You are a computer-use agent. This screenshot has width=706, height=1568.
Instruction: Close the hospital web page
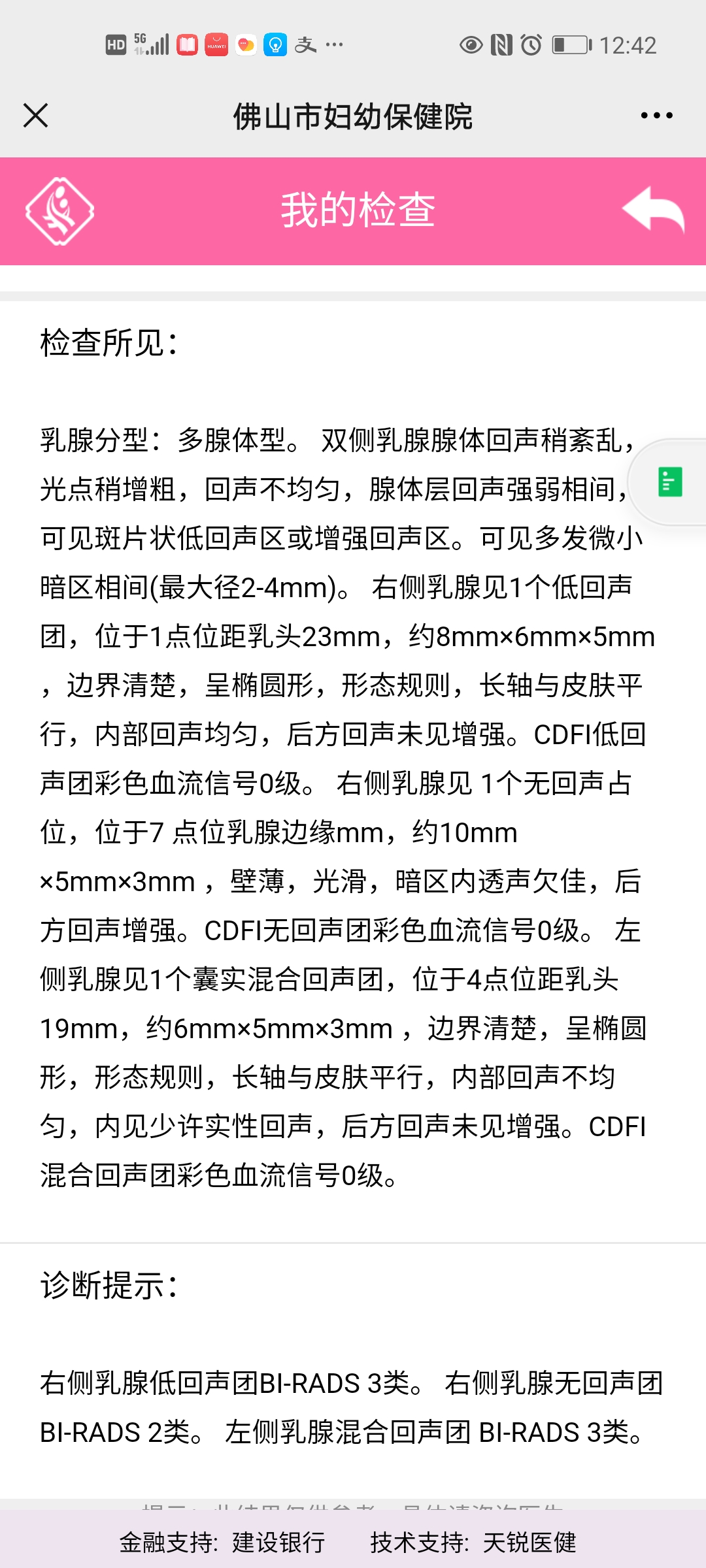pos(36,116)
